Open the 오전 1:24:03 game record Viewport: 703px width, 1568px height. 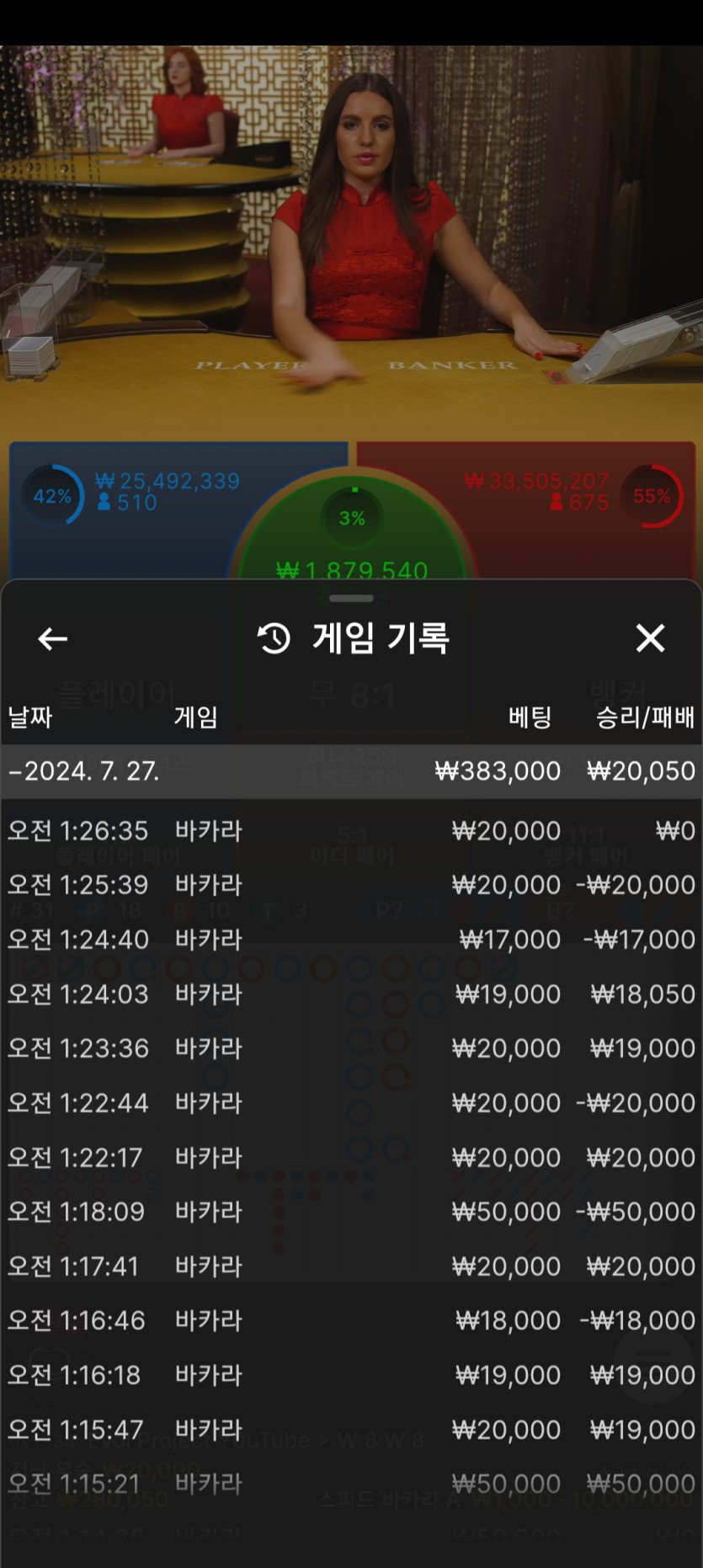coord(351,995)
